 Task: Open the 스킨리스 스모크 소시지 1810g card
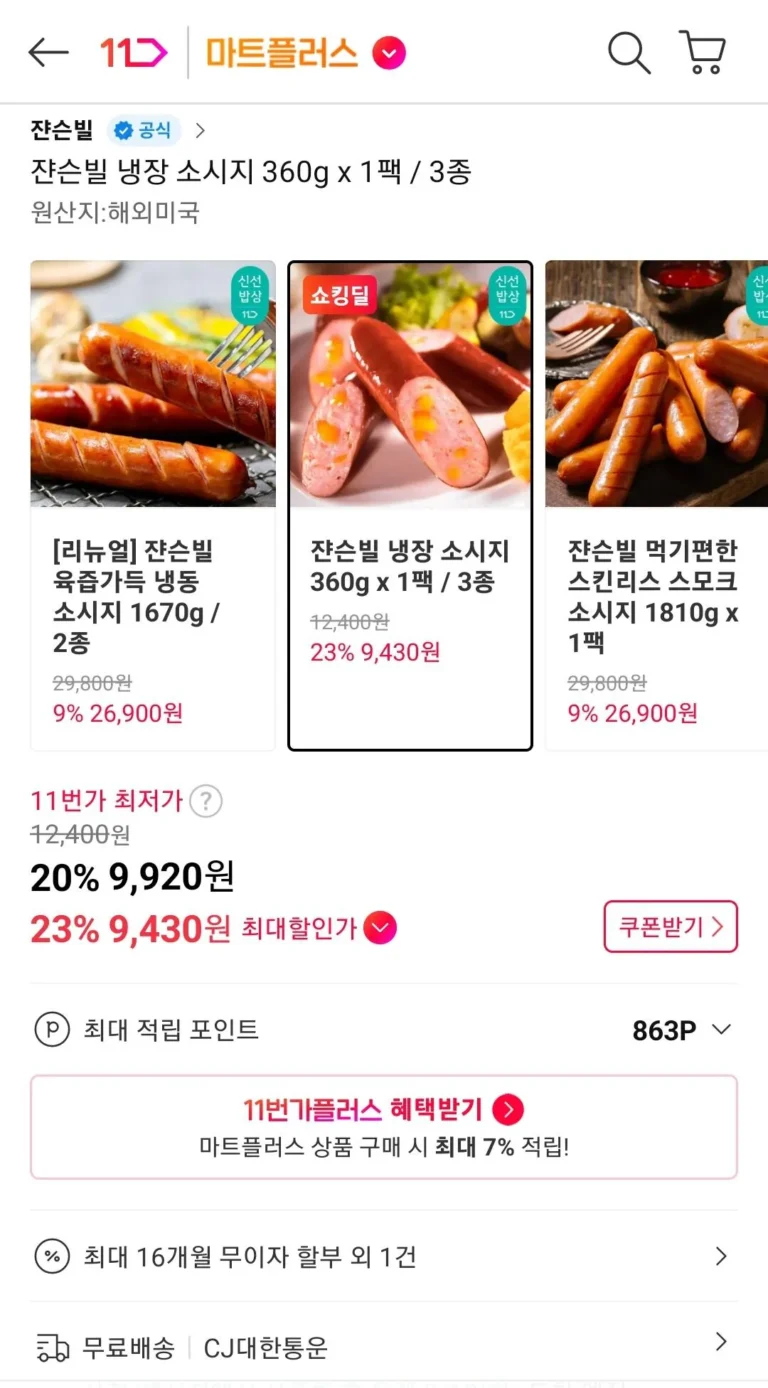tap(656, 505)
